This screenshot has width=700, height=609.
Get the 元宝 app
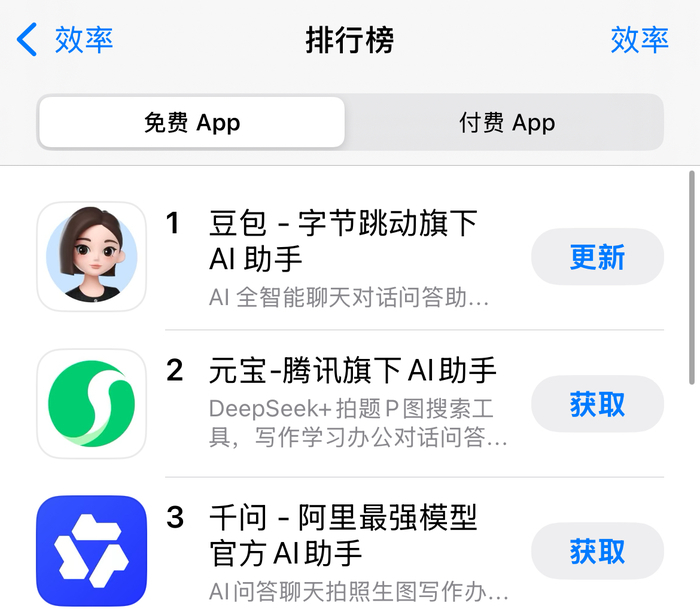point(597,404)
